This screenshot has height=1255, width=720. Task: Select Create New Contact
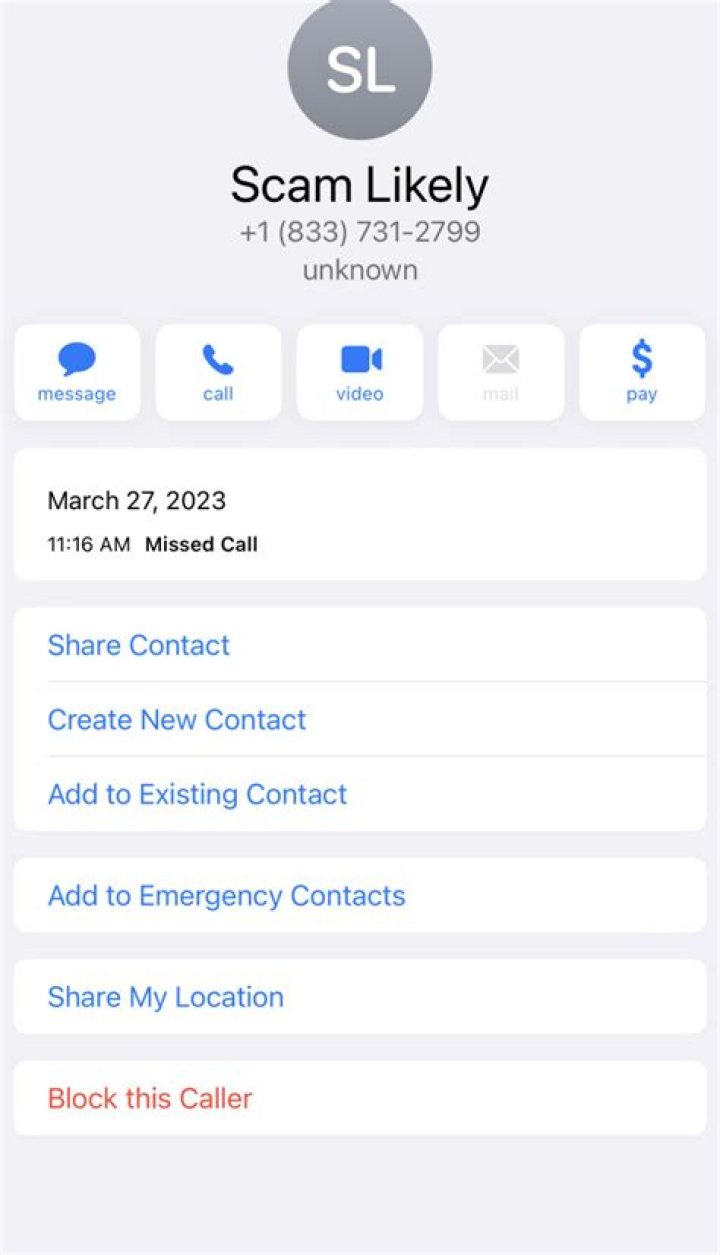click(177, 719)
